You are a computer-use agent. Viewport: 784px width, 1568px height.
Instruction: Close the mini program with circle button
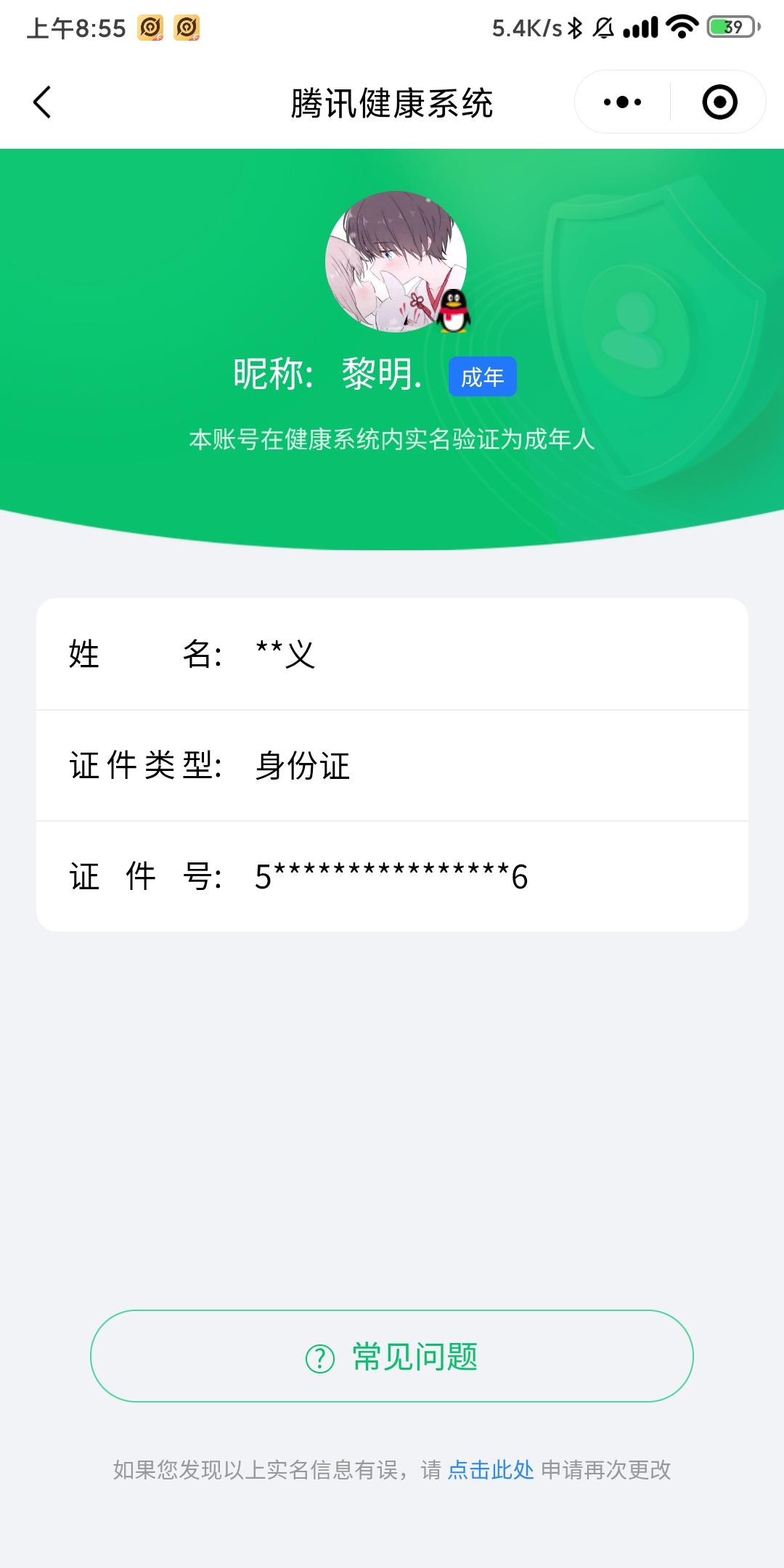click(719, 102)
